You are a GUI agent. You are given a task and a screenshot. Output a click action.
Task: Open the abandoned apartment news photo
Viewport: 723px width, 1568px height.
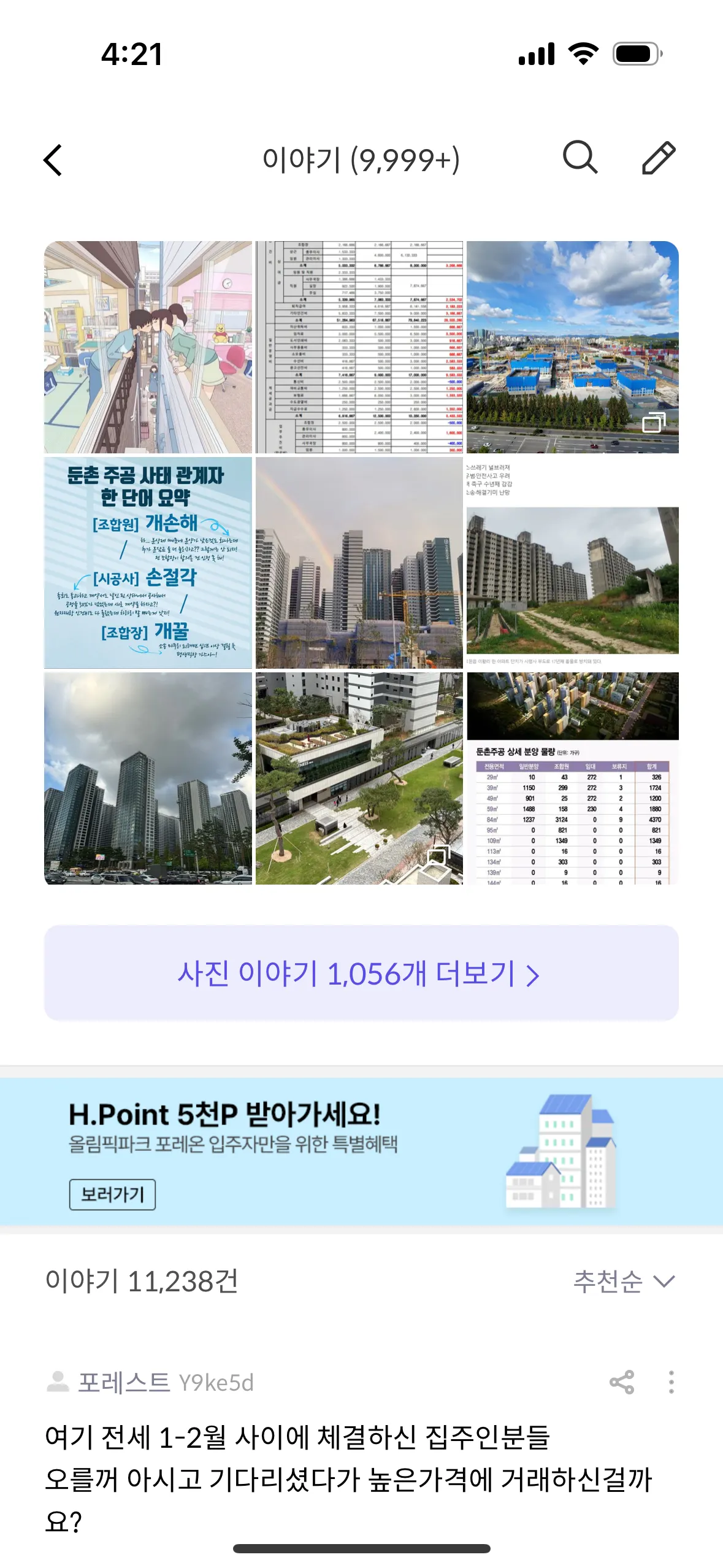572,563
